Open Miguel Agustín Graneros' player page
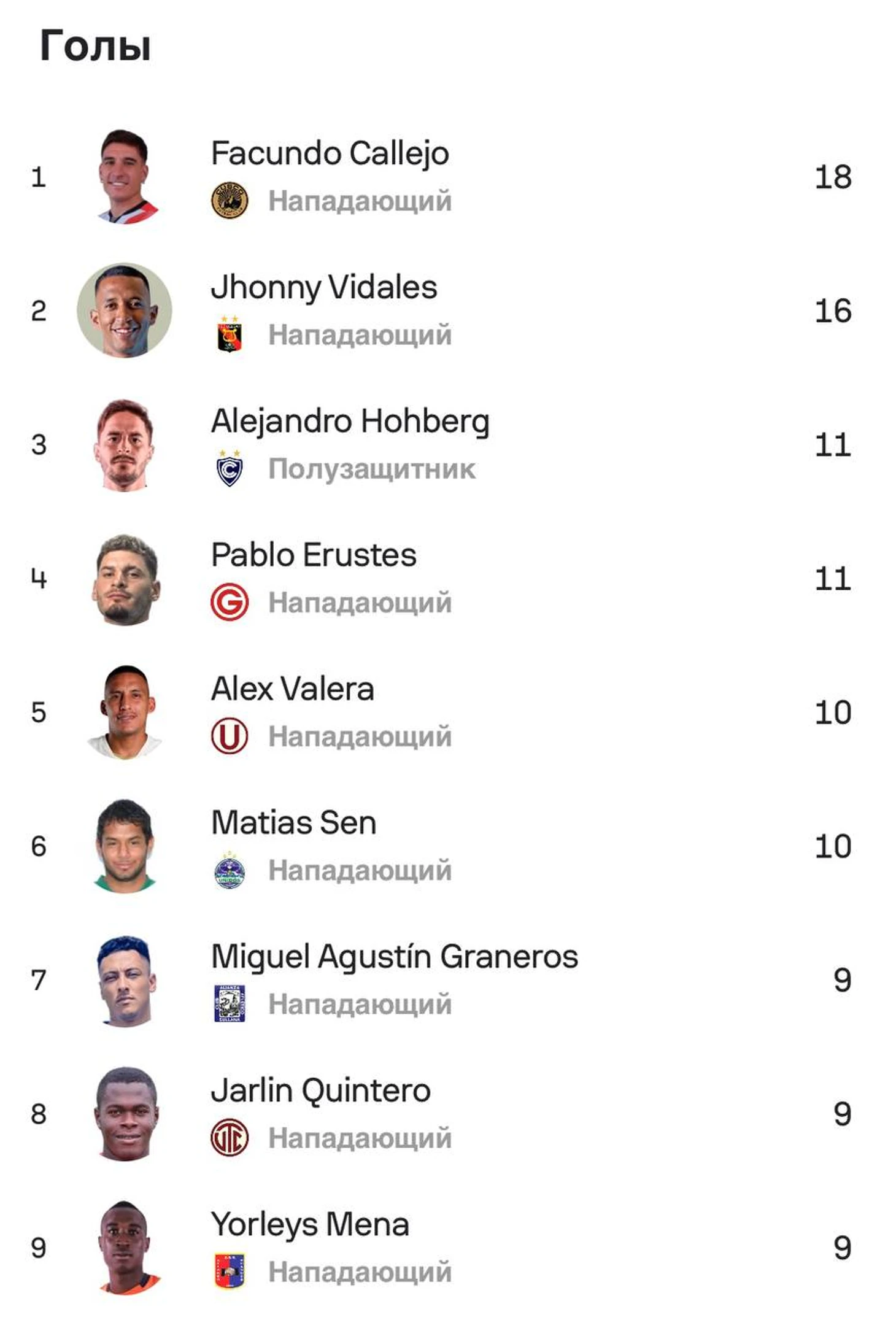Viewport: 896px width, 1320px height. (x=394, y=957)
